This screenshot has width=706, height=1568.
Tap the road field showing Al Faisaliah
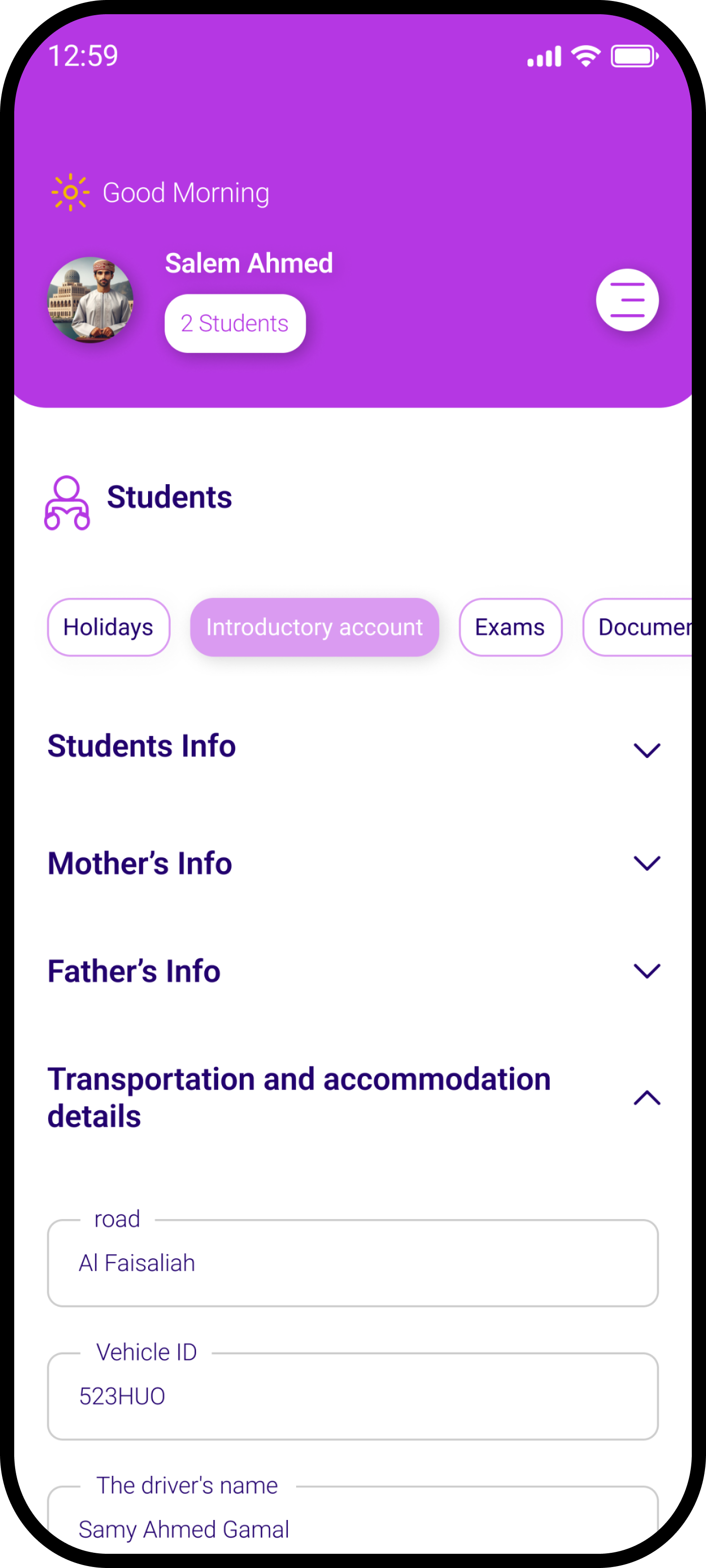(353, 1263)
